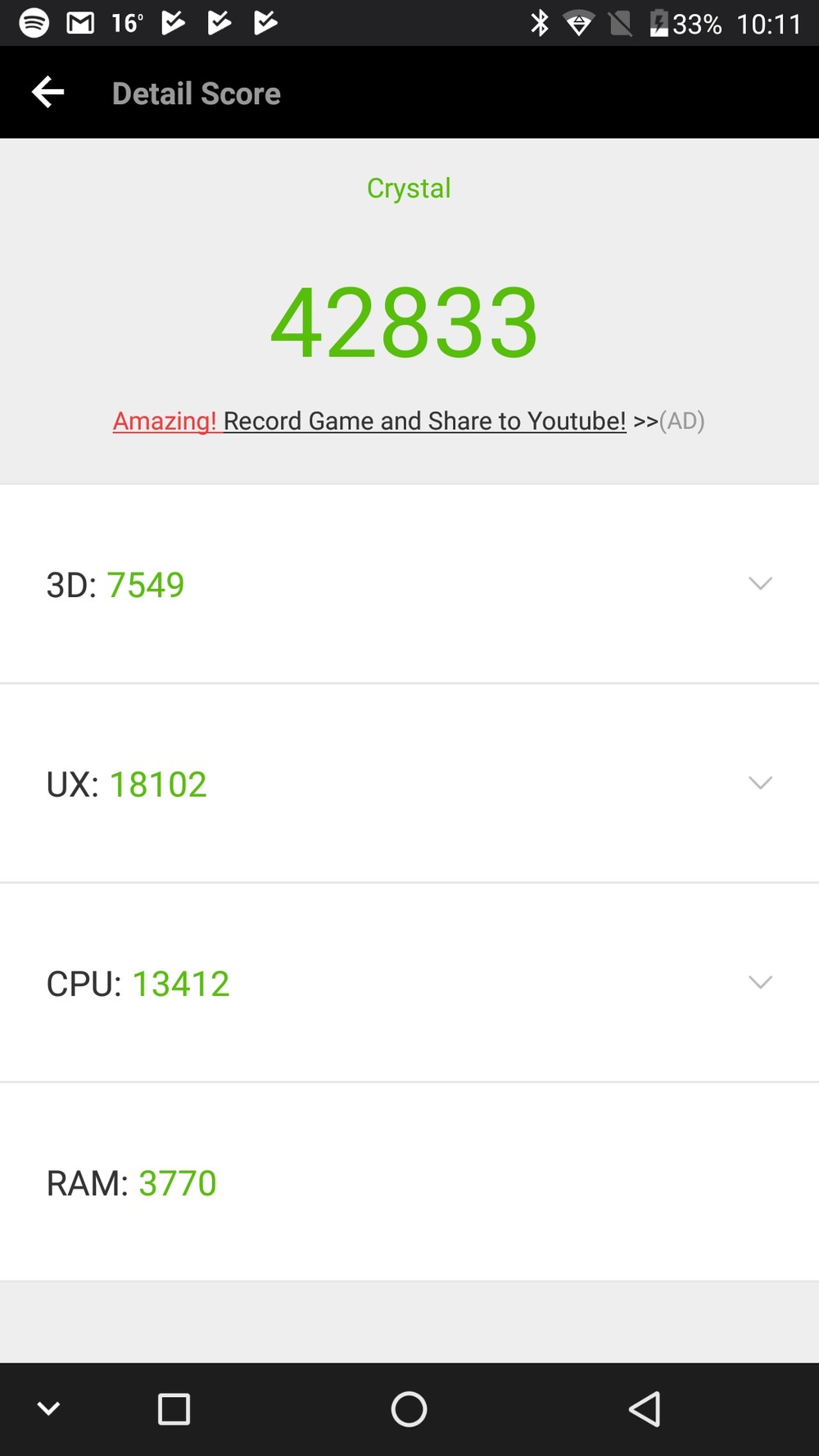The height and width of the screenshot is (1456, 819).
Task: Hide the navigation bar with down arrow
Action: pos(49,1409)
